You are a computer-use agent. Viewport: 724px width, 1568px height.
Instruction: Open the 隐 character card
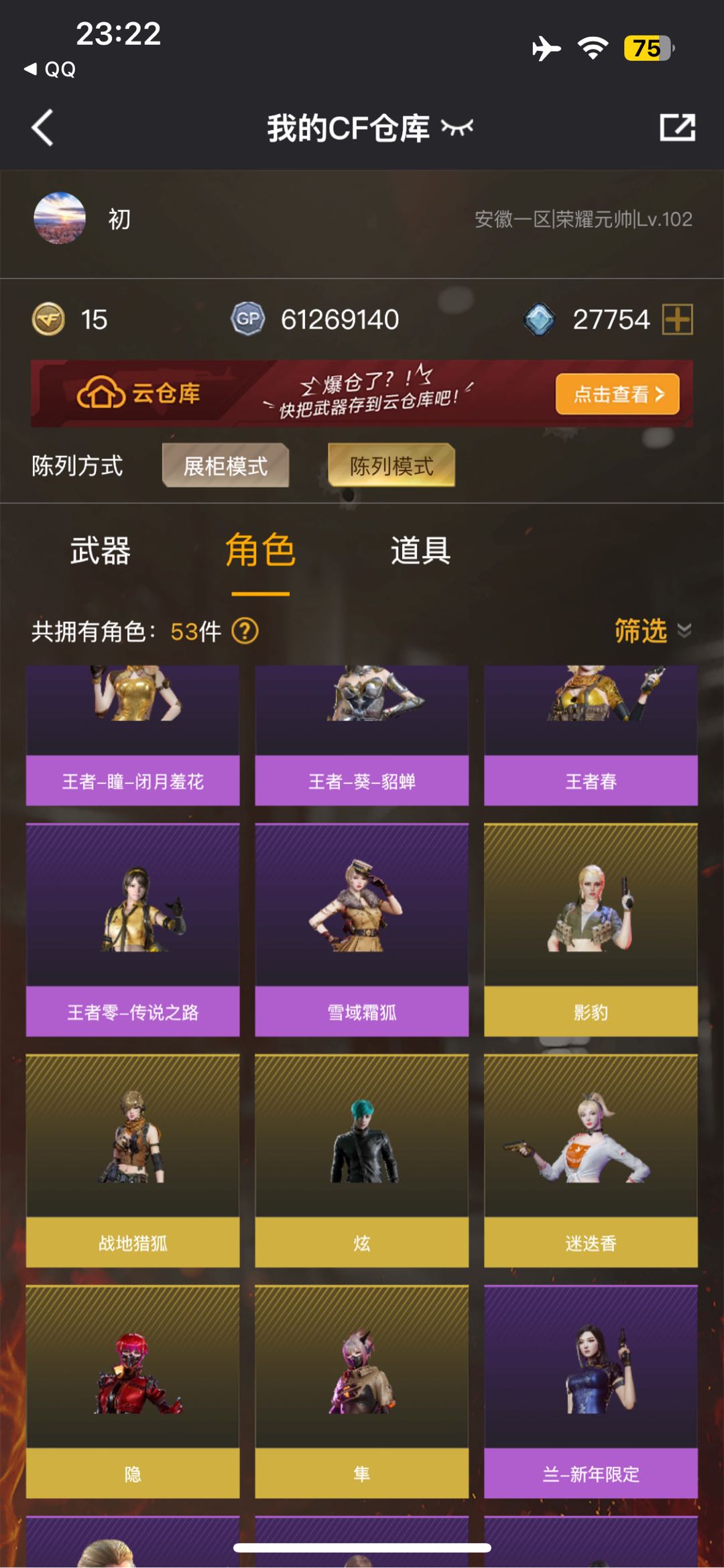coord(133,1391)
